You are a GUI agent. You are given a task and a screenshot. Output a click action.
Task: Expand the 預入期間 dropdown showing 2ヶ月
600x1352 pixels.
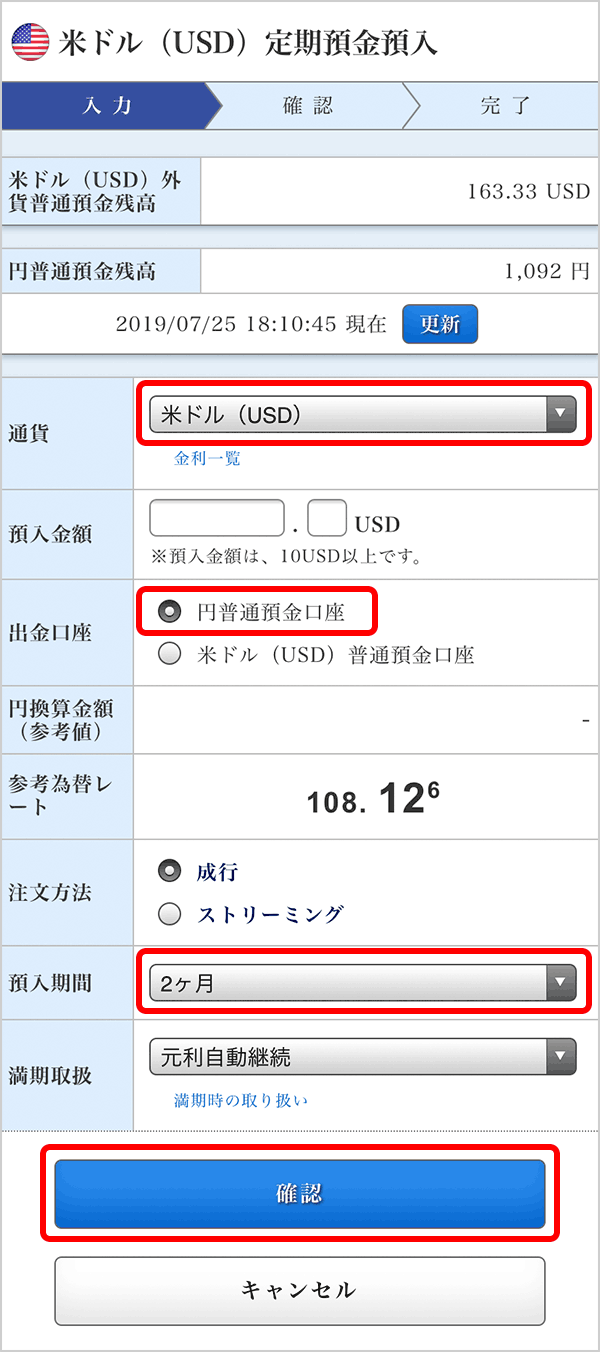[362, 983]
